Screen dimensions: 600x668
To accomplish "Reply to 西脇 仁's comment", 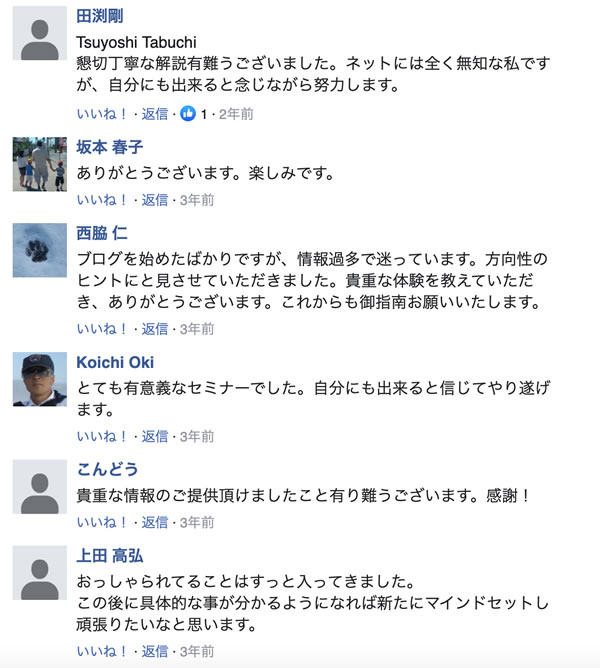I will coord(154,329).
